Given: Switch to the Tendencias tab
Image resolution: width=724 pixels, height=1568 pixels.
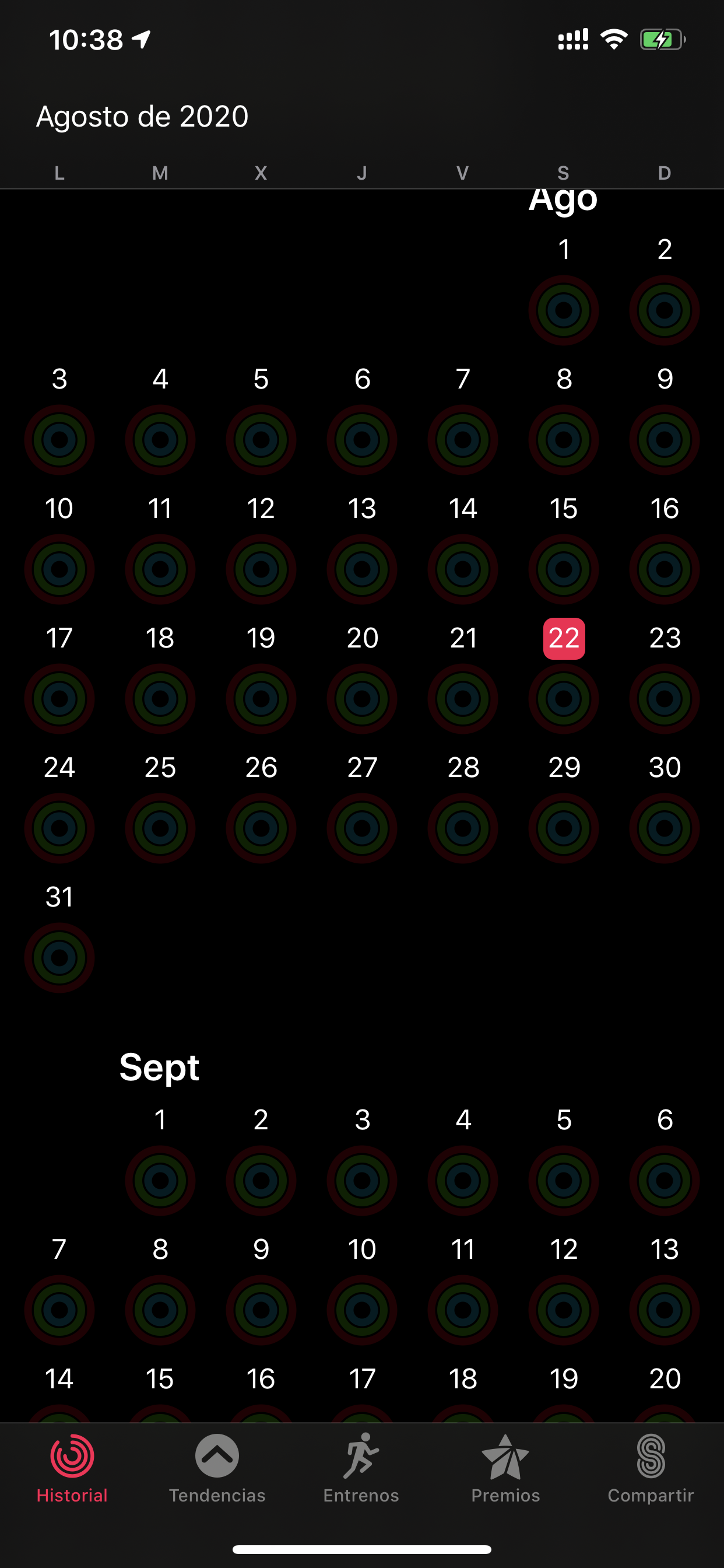Looking at the screenshot, I should pos(217,1467).
